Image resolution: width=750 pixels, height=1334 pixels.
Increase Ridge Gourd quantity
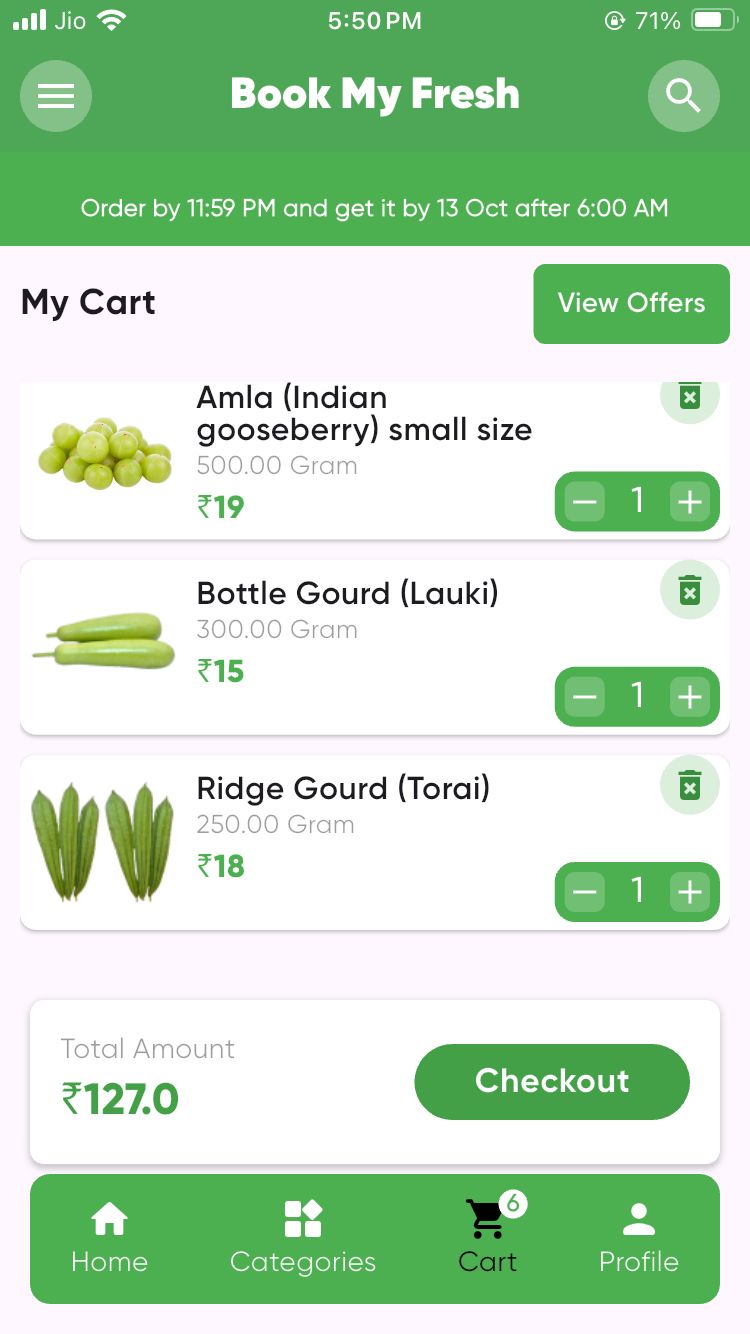[689, 891]
